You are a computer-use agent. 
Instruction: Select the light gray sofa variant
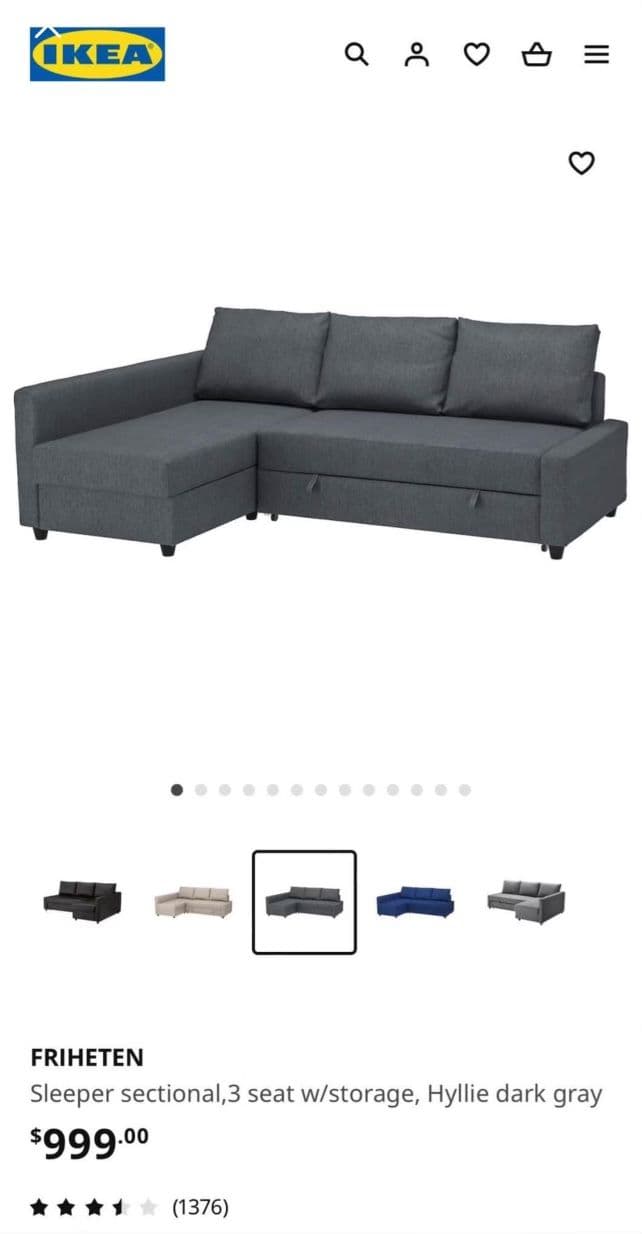click(526, 902)
